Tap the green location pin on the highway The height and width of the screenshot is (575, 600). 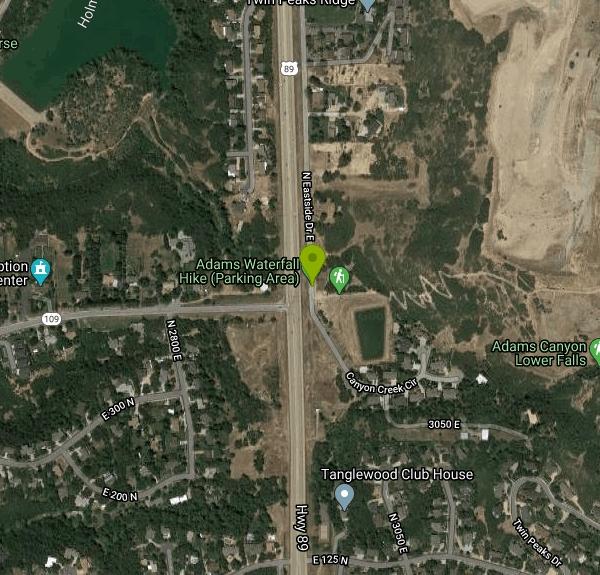click(313, 262)
